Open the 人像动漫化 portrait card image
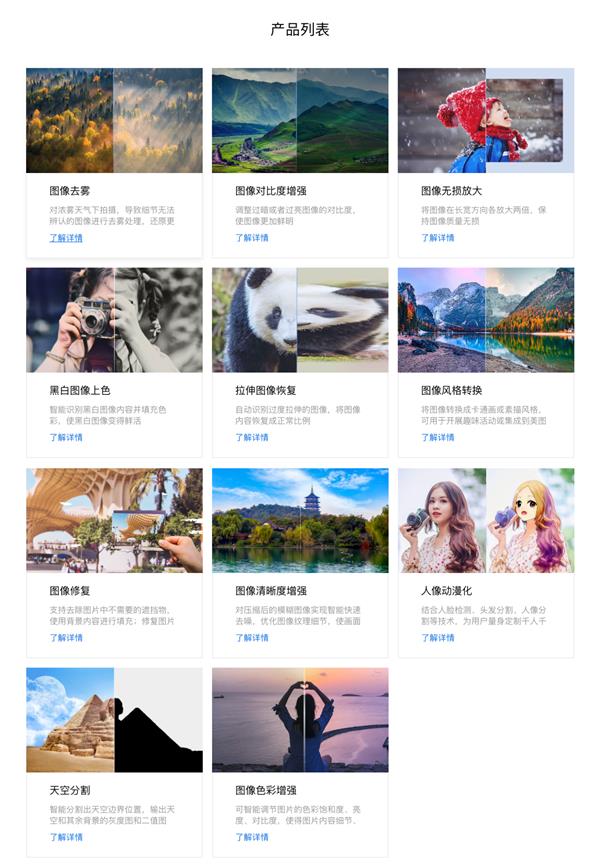Screen dimensions: 600x864 coord(486,520)
